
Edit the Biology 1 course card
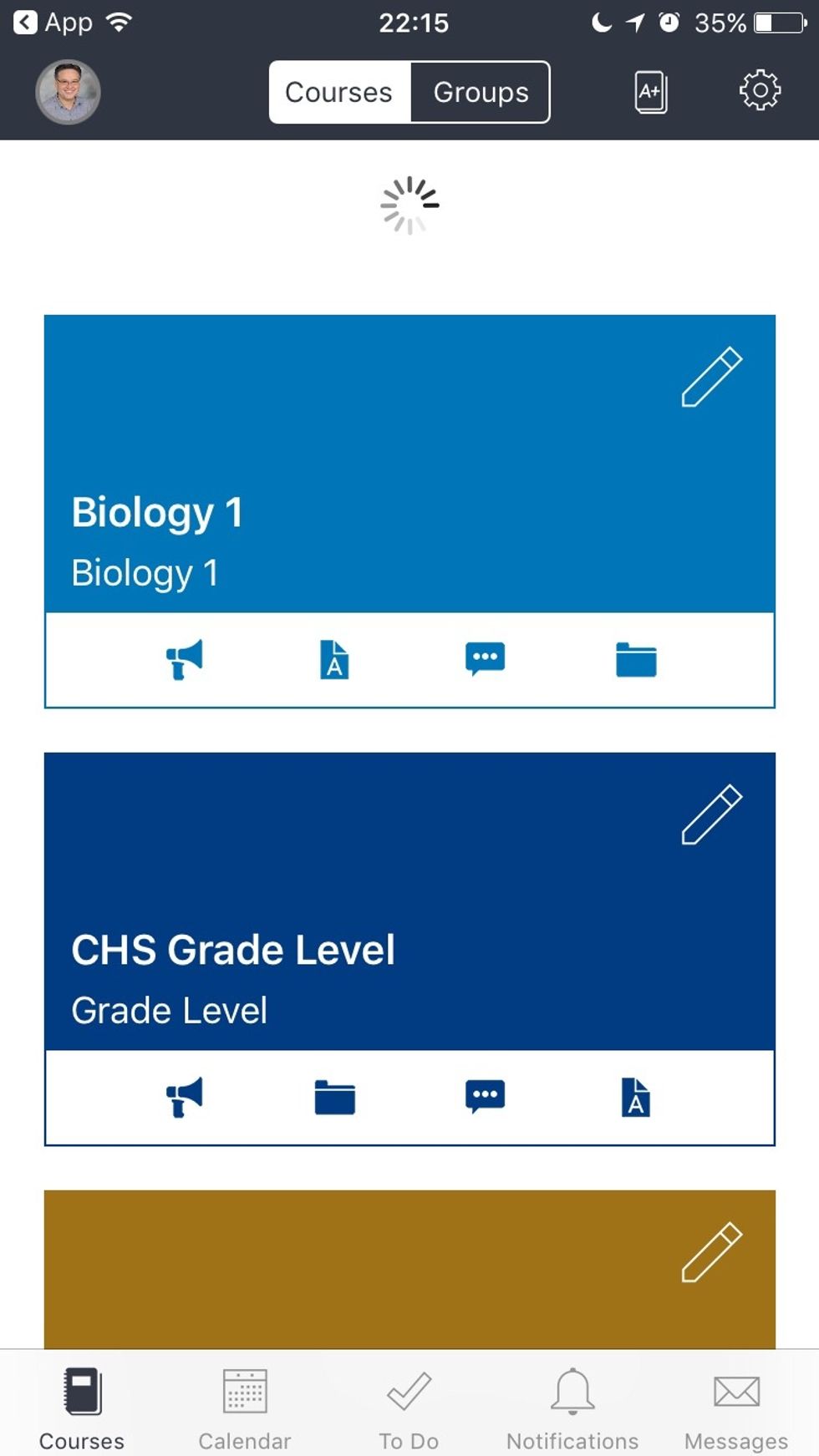711,377
